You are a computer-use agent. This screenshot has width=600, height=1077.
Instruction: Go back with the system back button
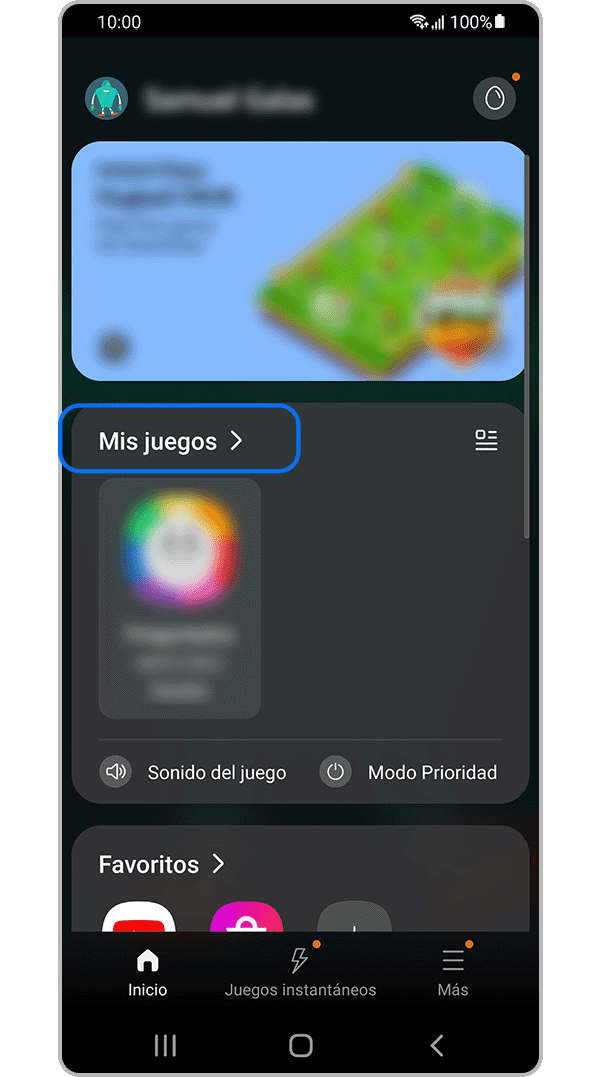click(x=436, y=1045)
